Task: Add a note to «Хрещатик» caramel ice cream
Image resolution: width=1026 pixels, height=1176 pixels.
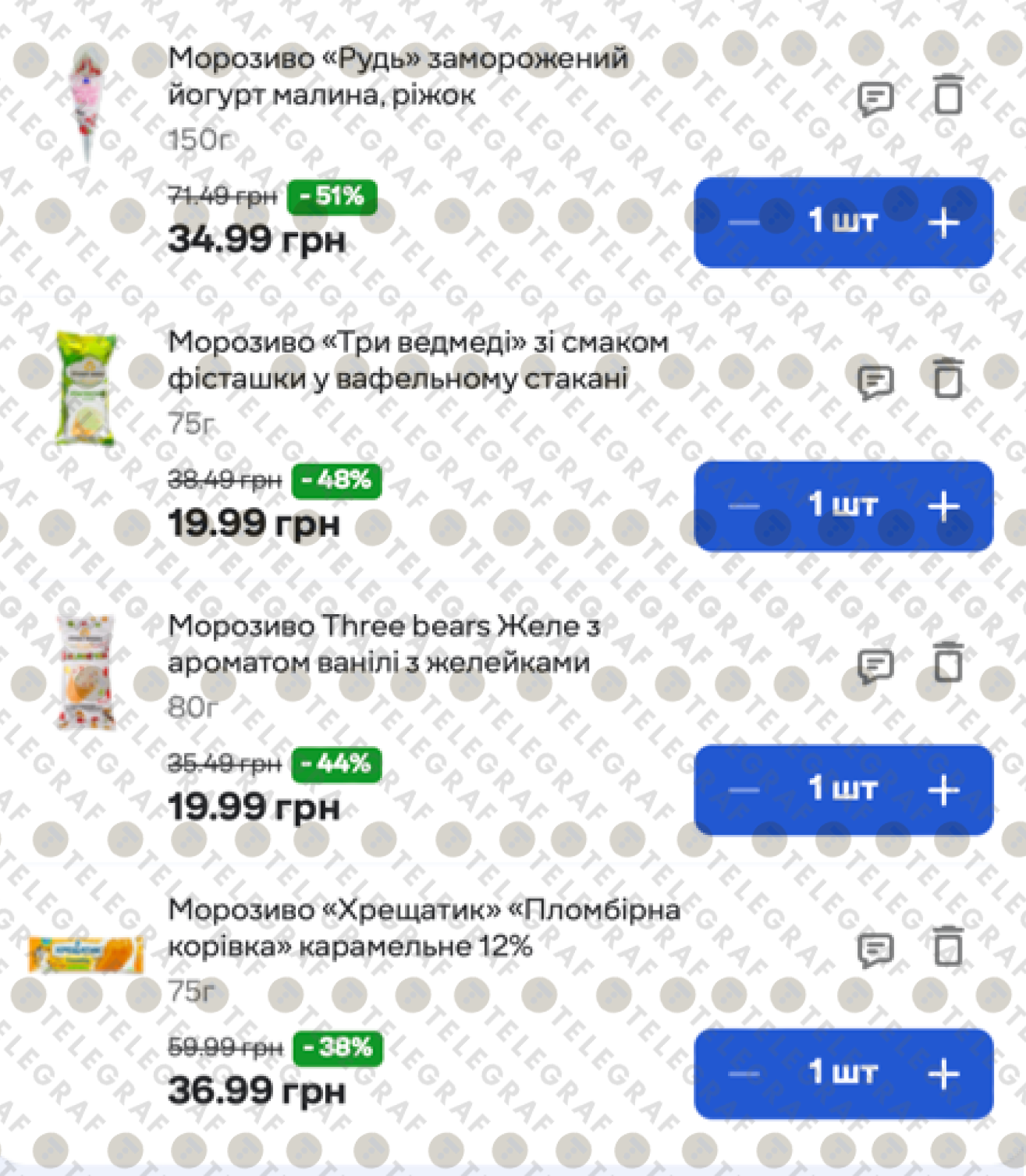Action: tap(875, 950)
